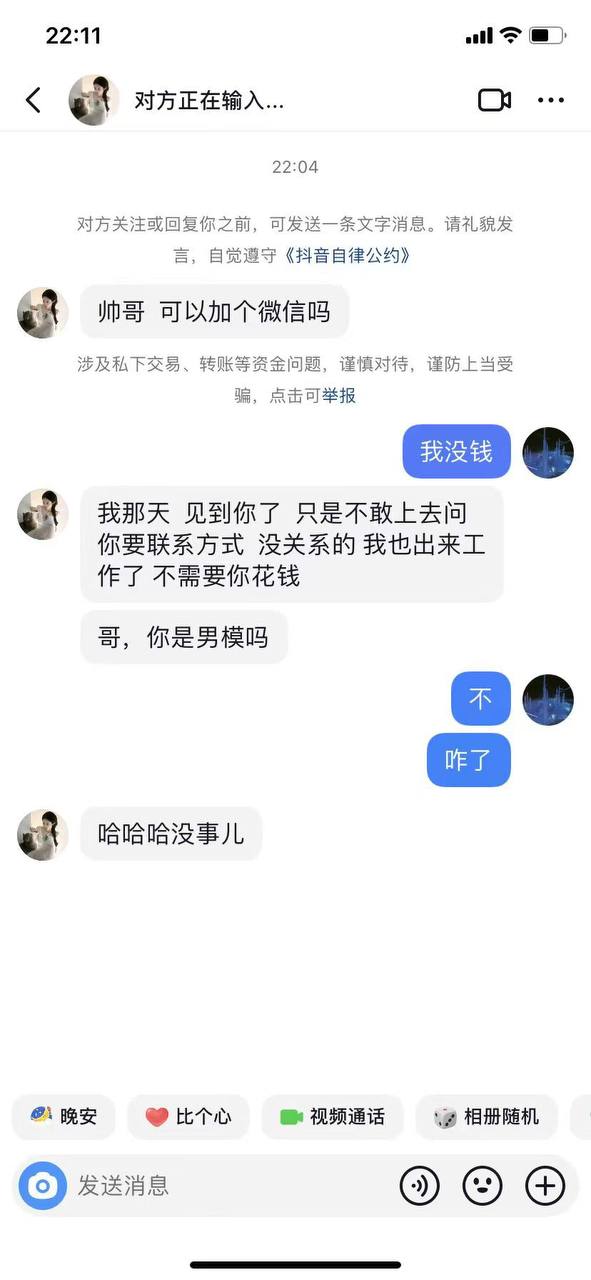Open the three-dot overflow menu
This screenshot has height=1280, width=591.
(552, 100)
